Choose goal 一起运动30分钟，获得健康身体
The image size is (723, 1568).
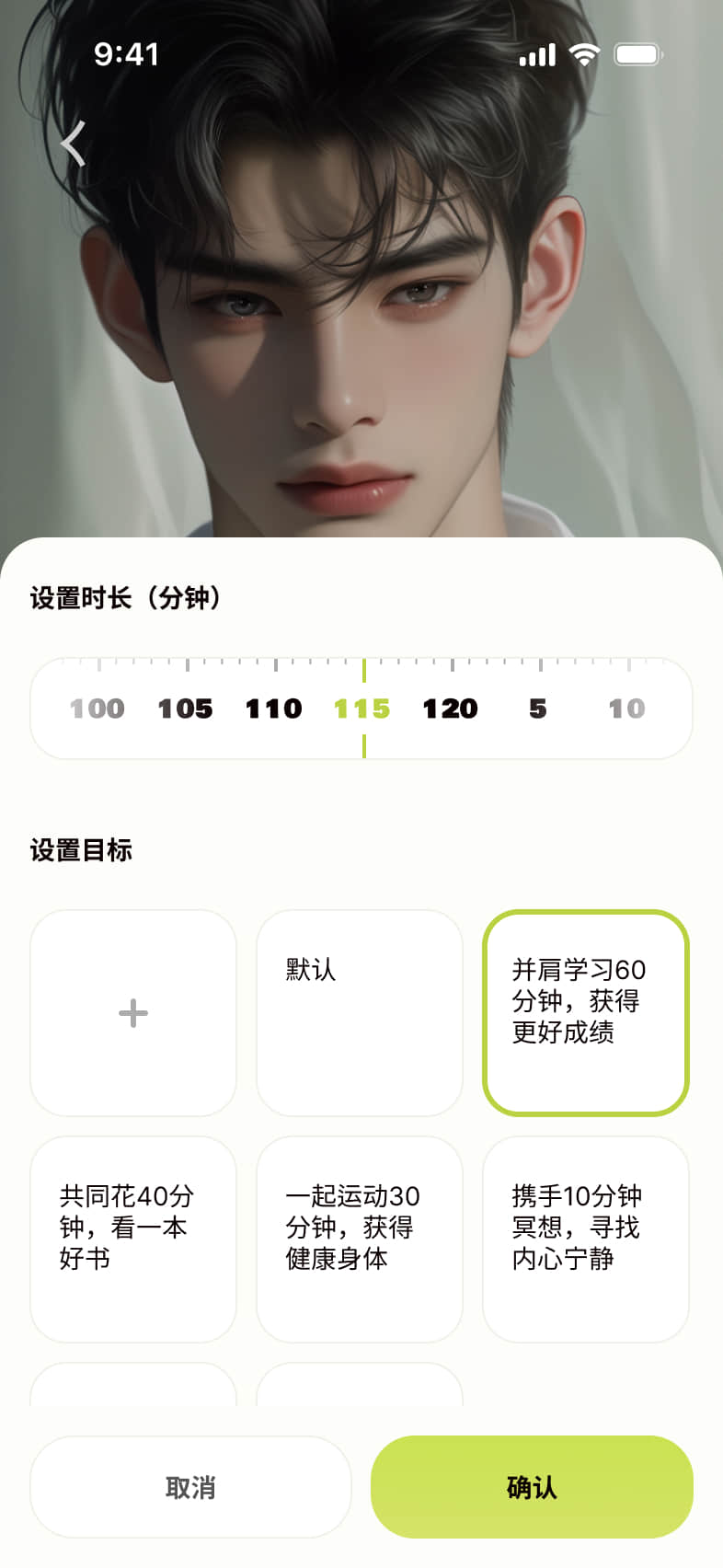pos(359,1239)
